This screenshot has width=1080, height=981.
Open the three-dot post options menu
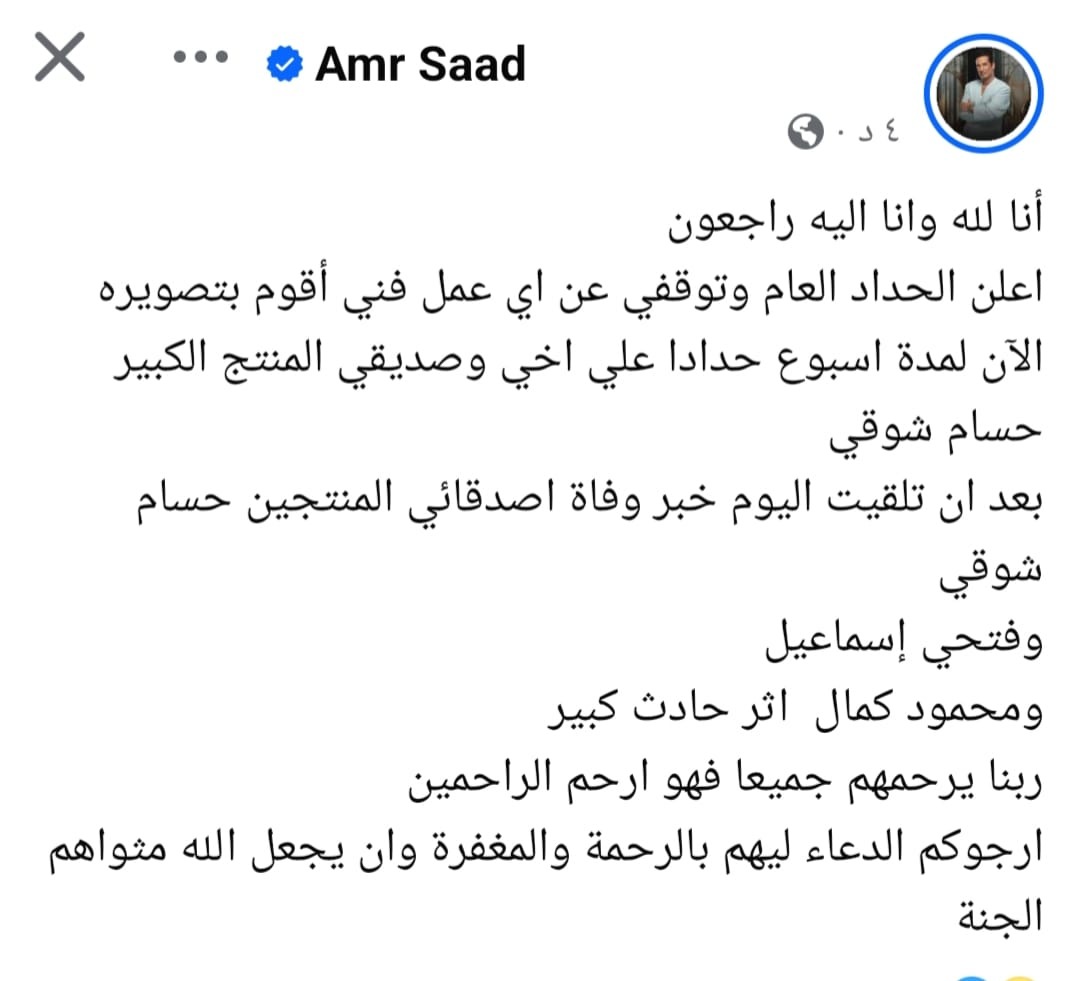pos(201,57)
